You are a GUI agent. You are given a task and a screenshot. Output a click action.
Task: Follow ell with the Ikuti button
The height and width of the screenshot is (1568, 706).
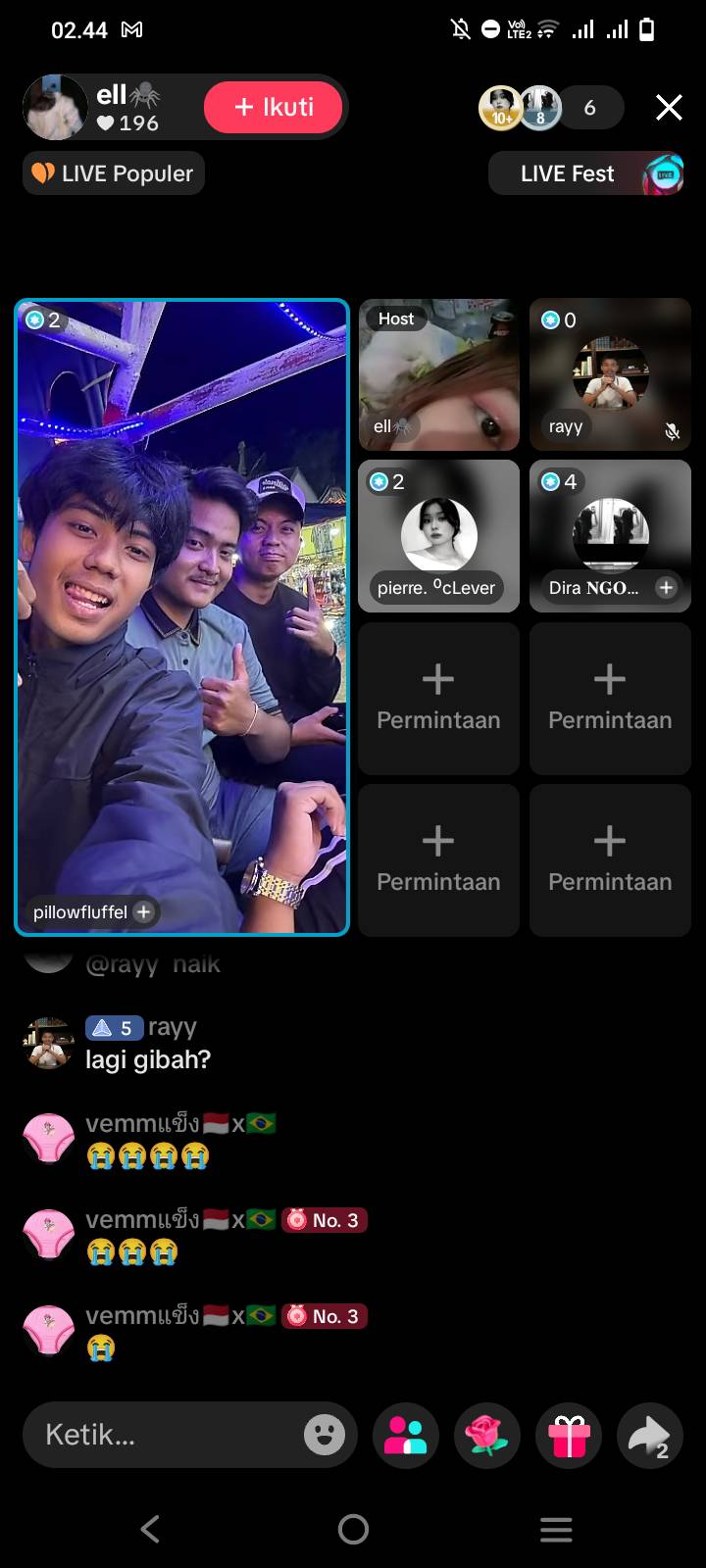274,107
